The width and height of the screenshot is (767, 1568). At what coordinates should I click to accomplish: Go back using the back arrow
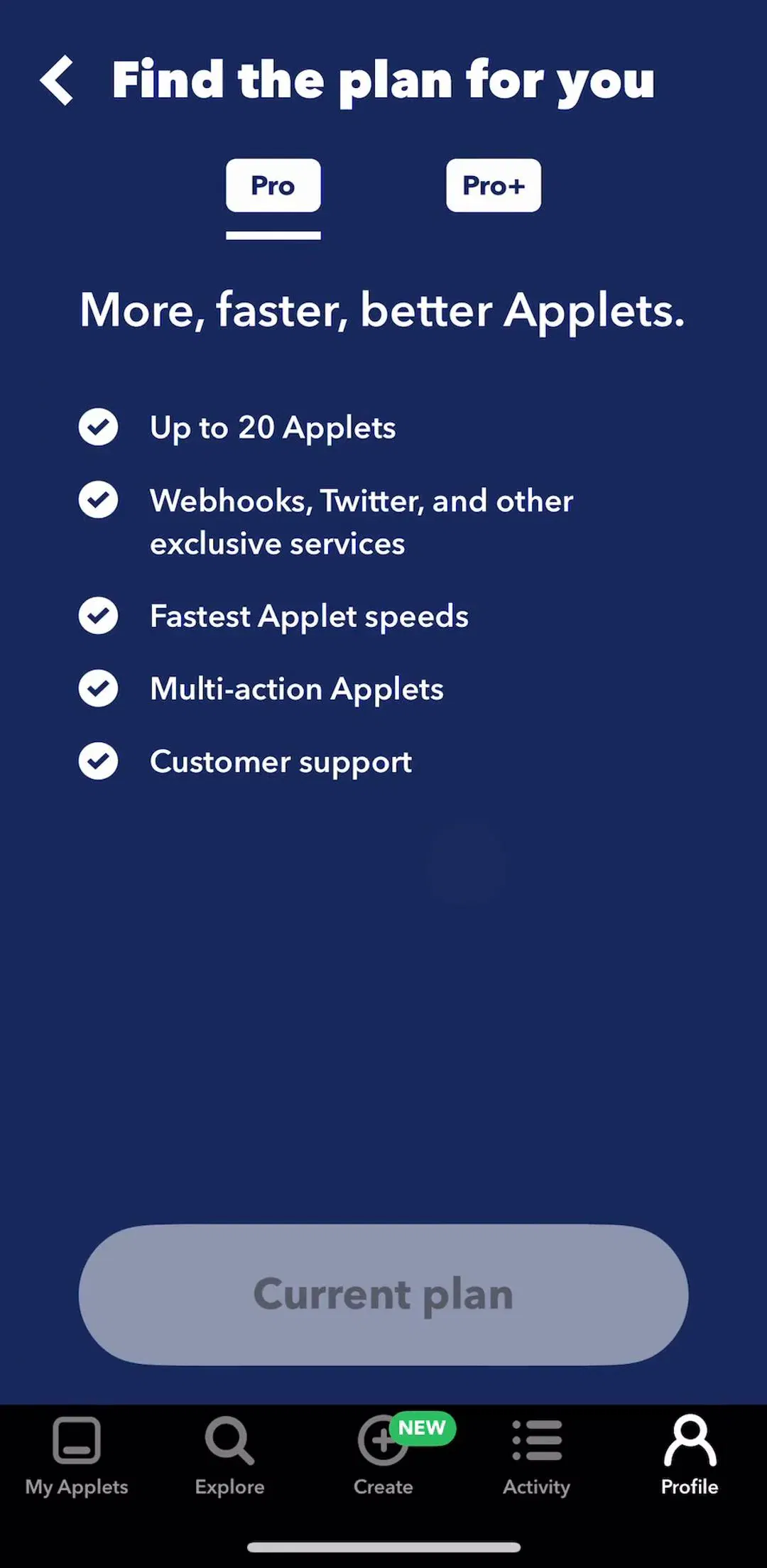pos(57,80)
